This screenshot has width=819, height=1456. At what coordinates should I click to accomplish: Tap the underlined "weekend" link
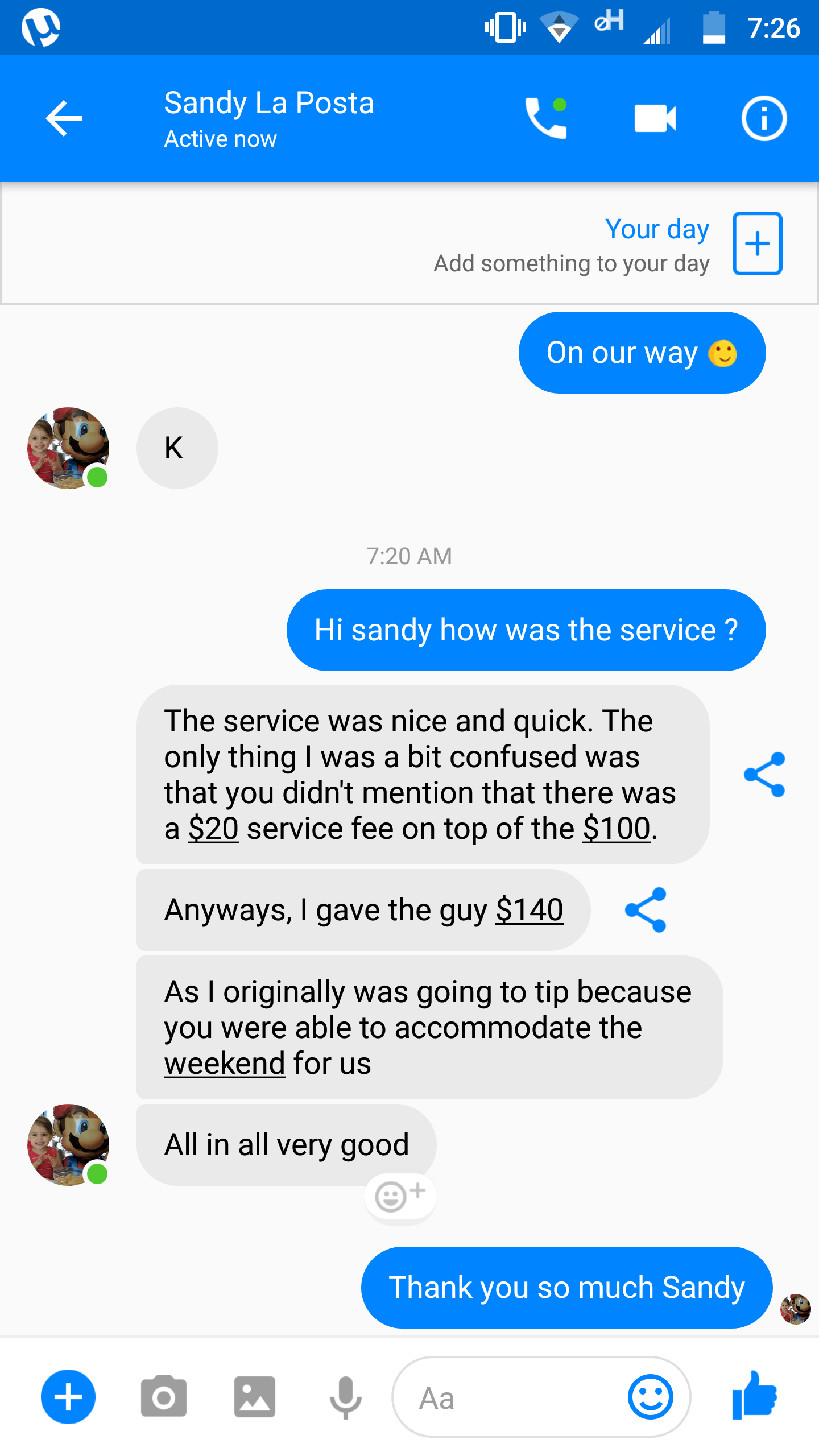pyautogui.click(x=224, y=1064)
